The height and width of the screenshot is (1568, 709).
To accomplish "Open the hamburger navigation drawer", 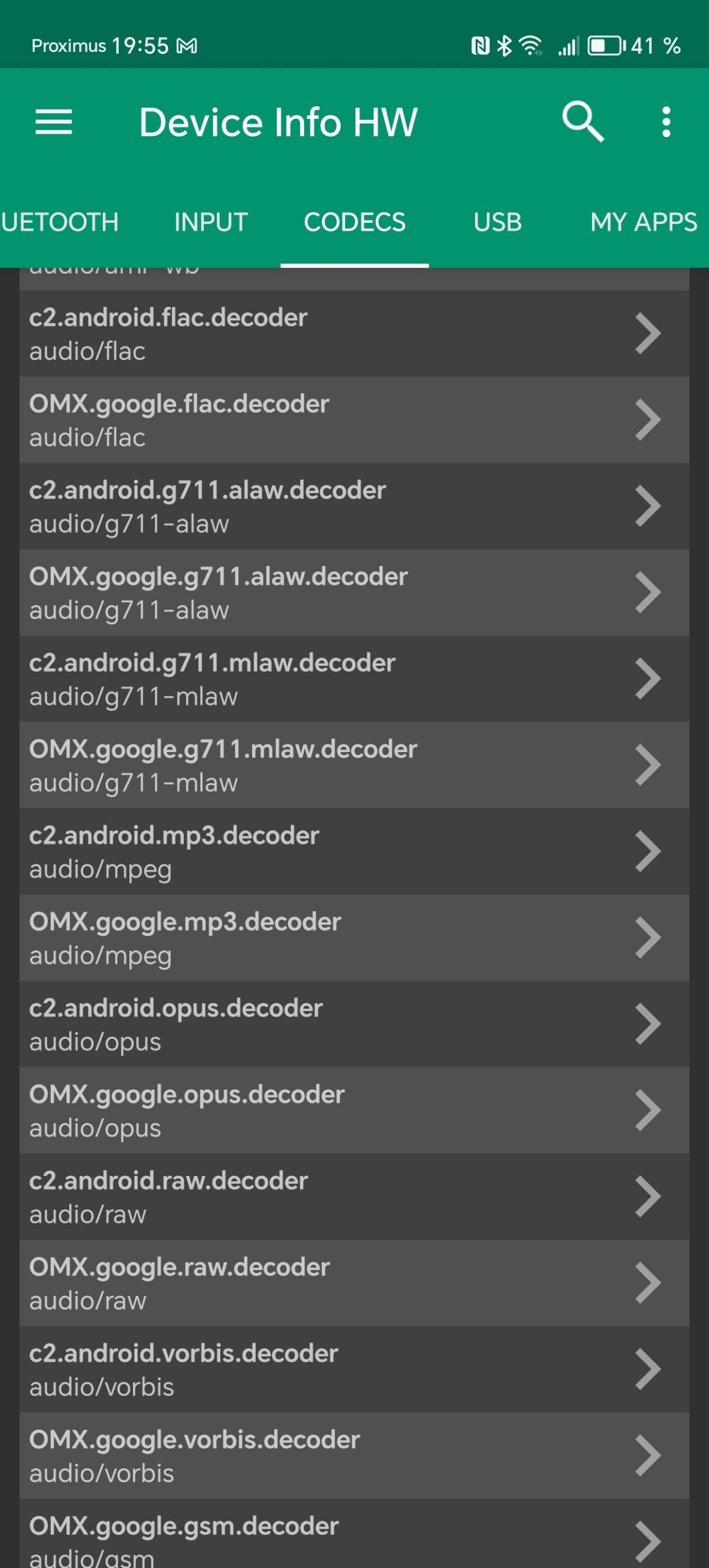I will point(54,122).
